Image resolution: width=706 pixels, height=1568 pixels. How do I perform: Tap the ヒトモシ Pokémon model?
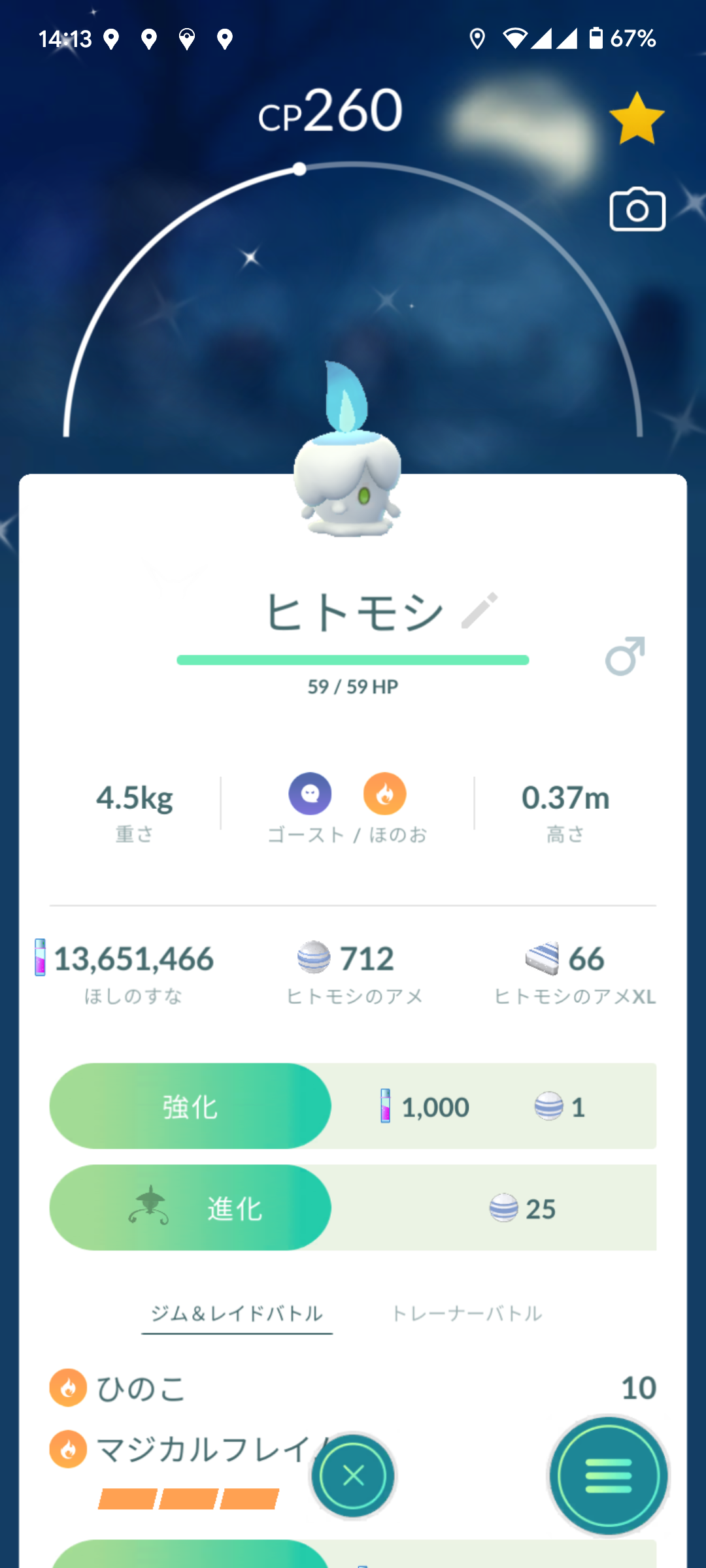point(346,457)
